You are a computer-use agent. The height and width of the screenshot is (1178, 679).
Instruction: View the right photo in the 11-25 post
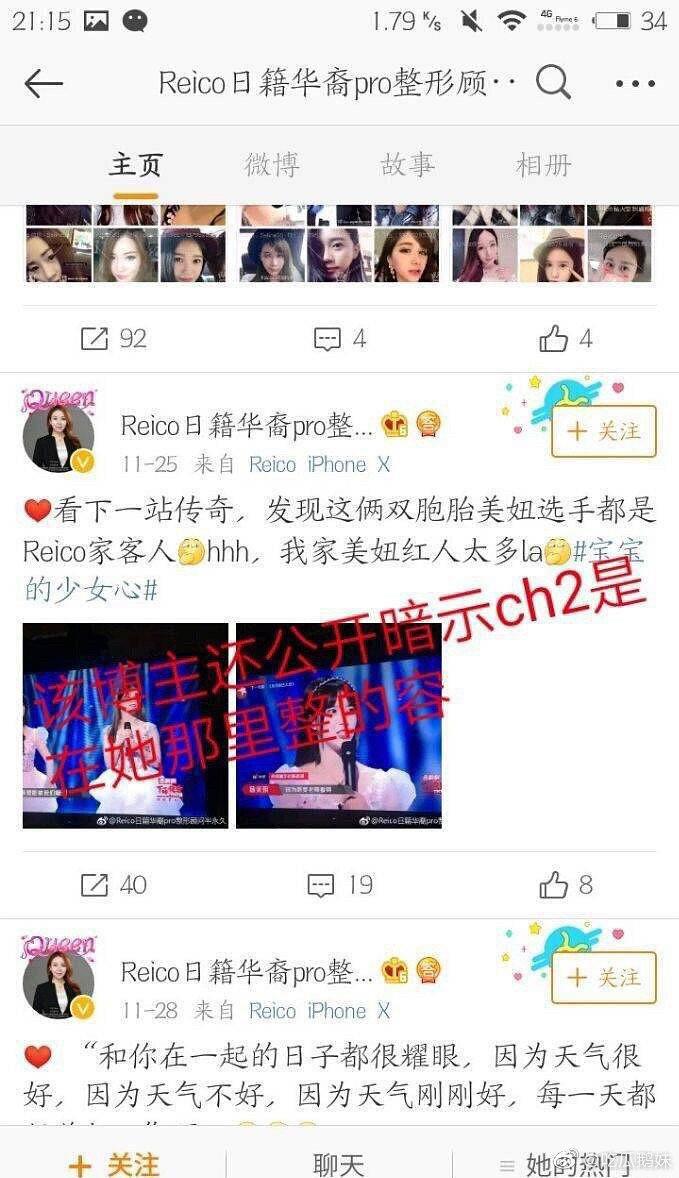[x=338, y=725]
